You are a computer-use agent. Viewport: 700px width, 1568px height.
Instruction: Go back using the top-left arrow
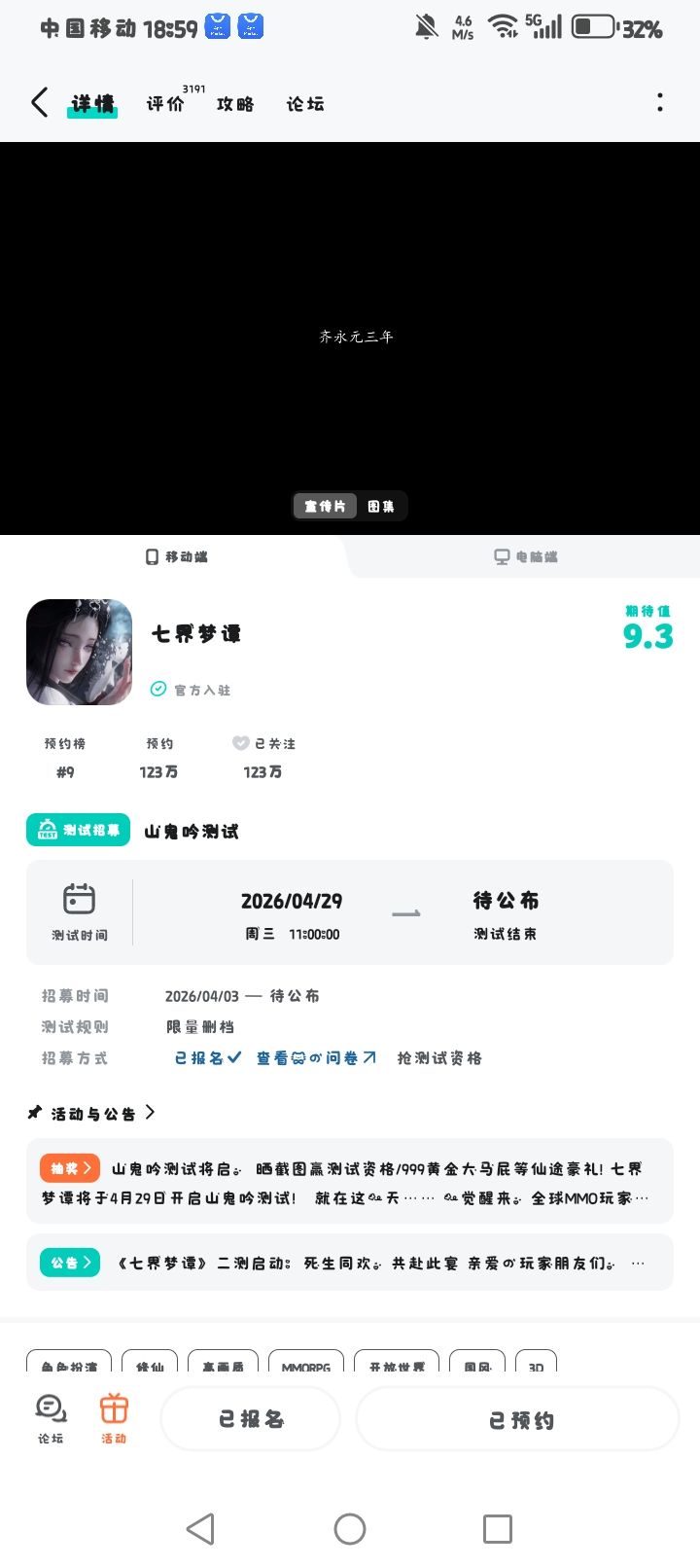pyautogui.click(x=39, y=102)
